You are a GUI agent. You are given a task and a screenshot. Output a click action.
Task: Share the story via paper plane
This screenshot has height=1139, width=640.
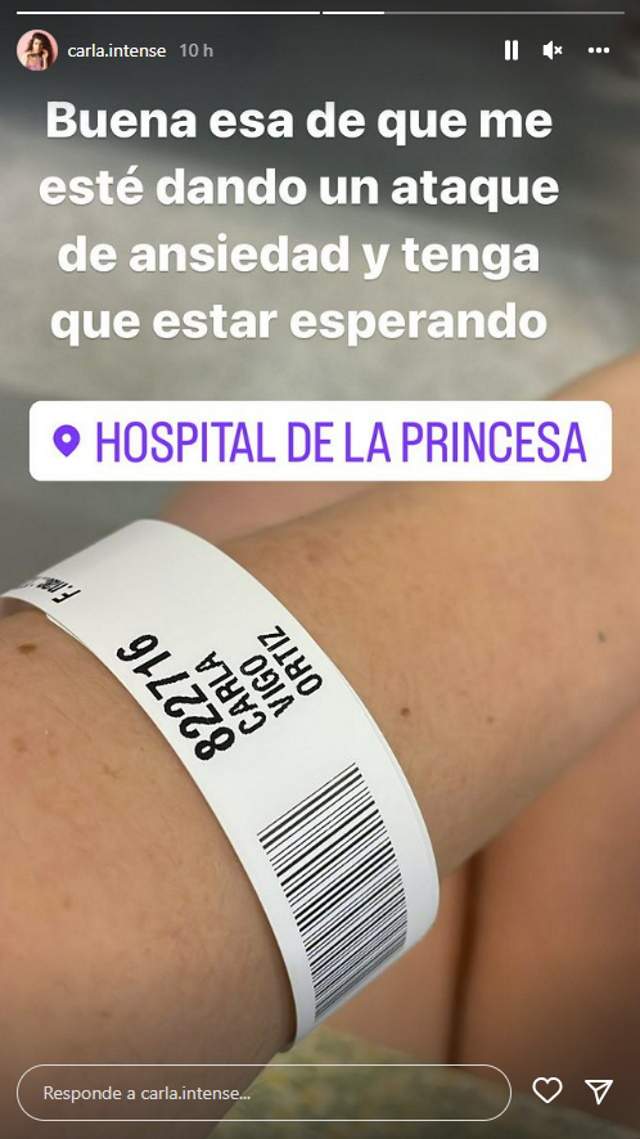(599, 1091)
